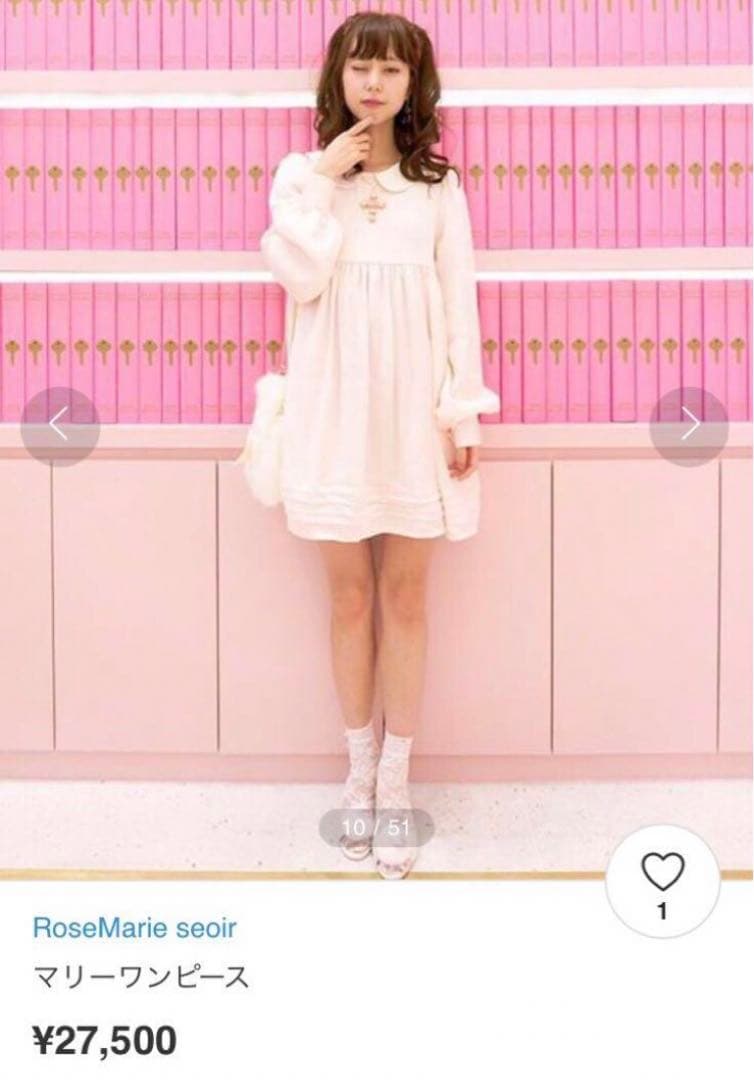The width and height of the screenshot is (754, 1080).
Task: Go to the previous product photo
Action: (59, 426)
